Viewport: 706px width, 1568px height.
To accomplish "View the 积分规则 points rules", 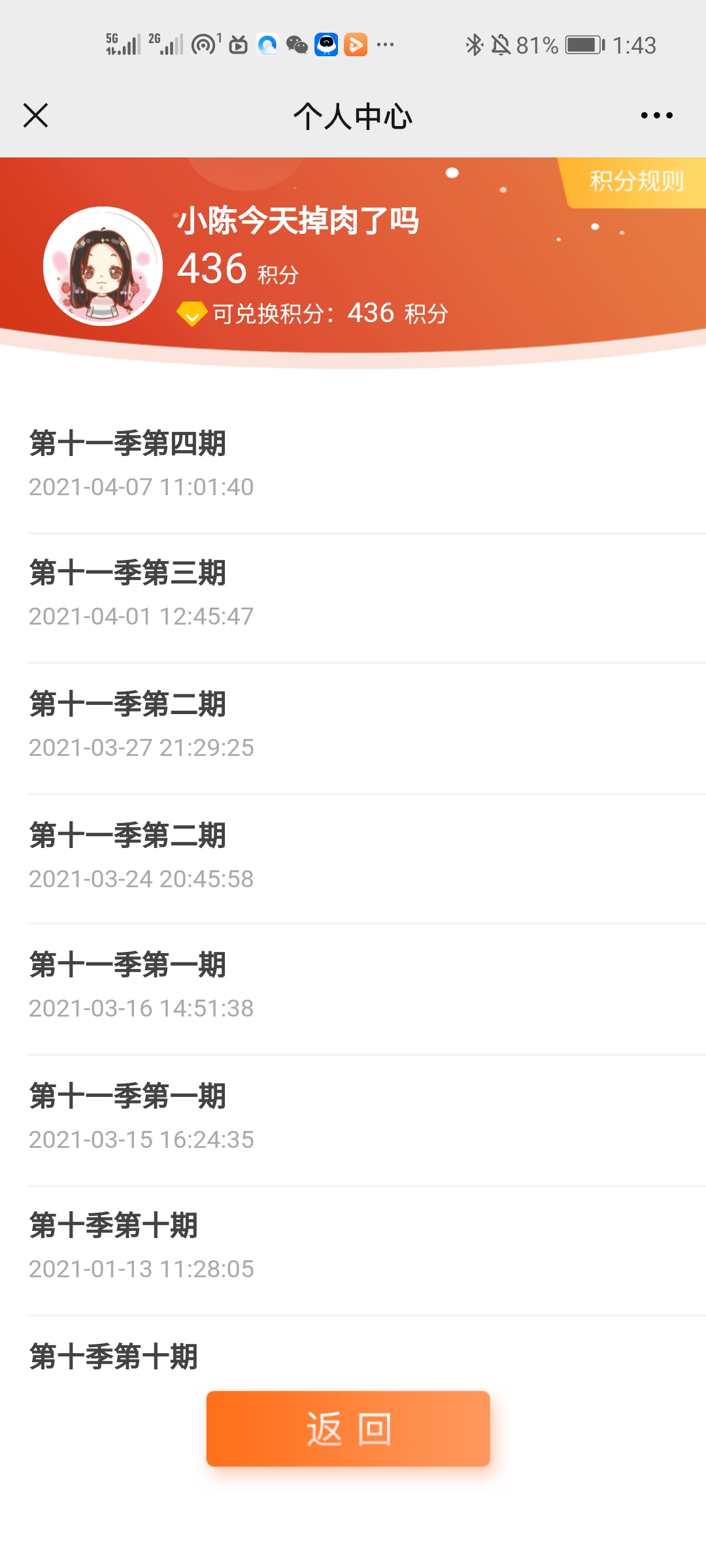I will (x=636, y=181).
